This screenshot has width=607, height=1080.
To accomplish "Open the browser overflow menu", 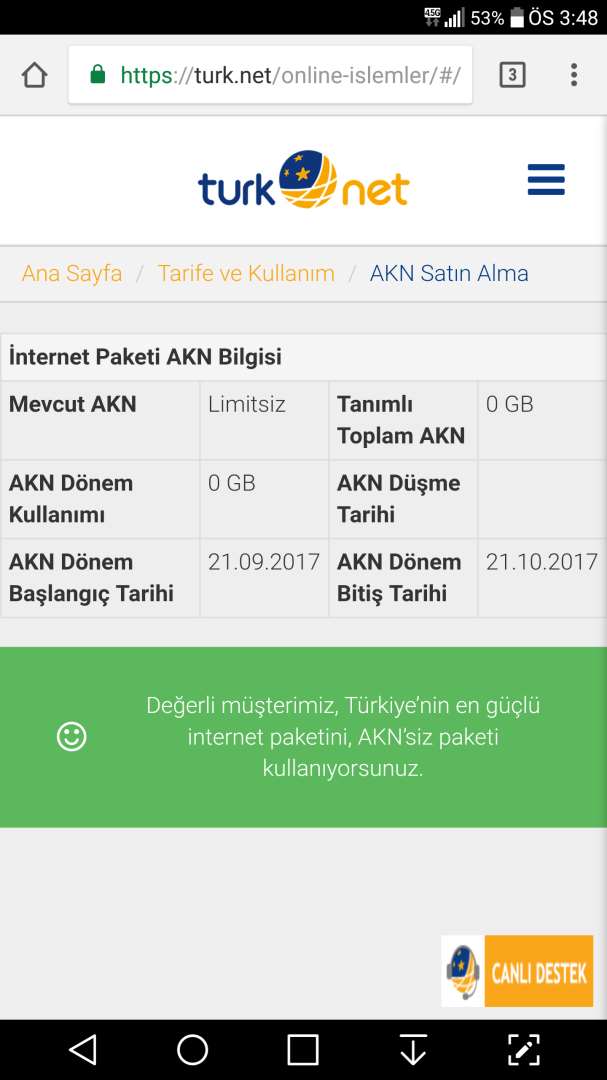I will click(x=573, y=75).
